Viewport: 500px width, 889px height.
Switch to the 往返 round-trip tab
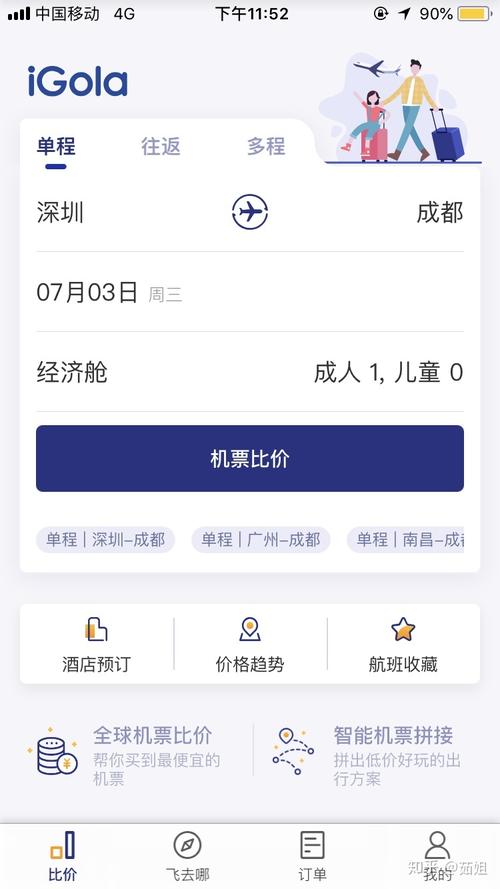point(161,146)
